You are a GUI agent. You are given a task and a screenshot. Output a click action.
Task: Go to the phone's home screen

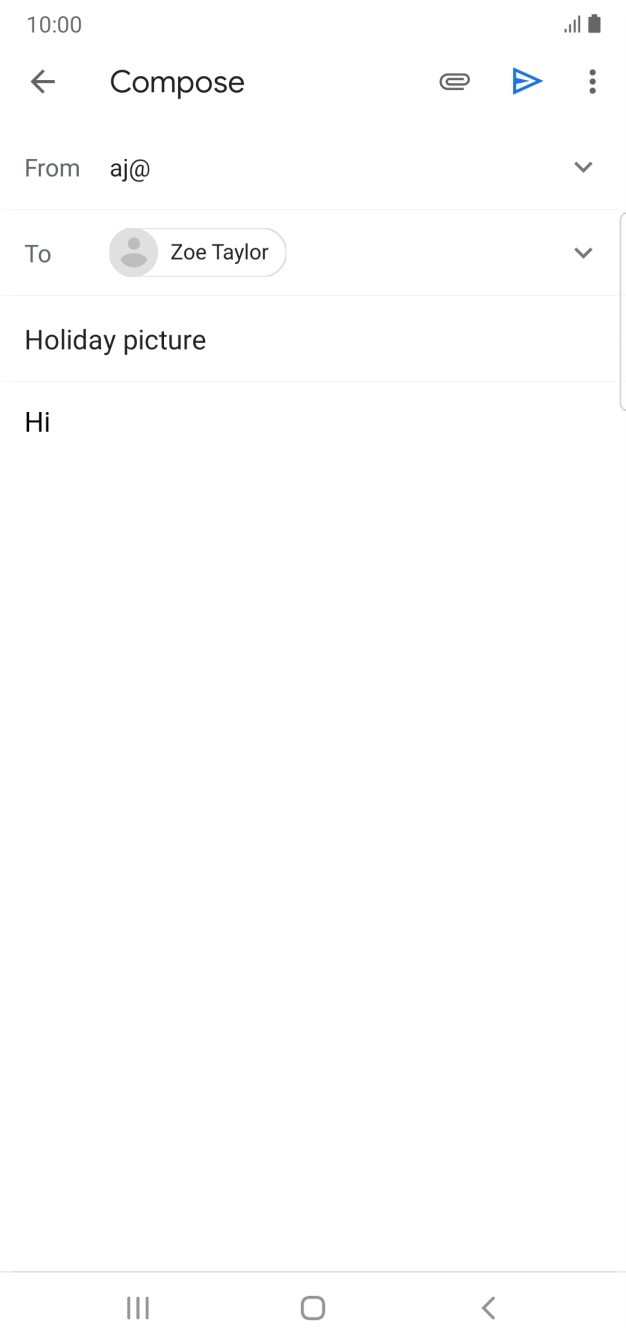click(x=313, y=1307)
